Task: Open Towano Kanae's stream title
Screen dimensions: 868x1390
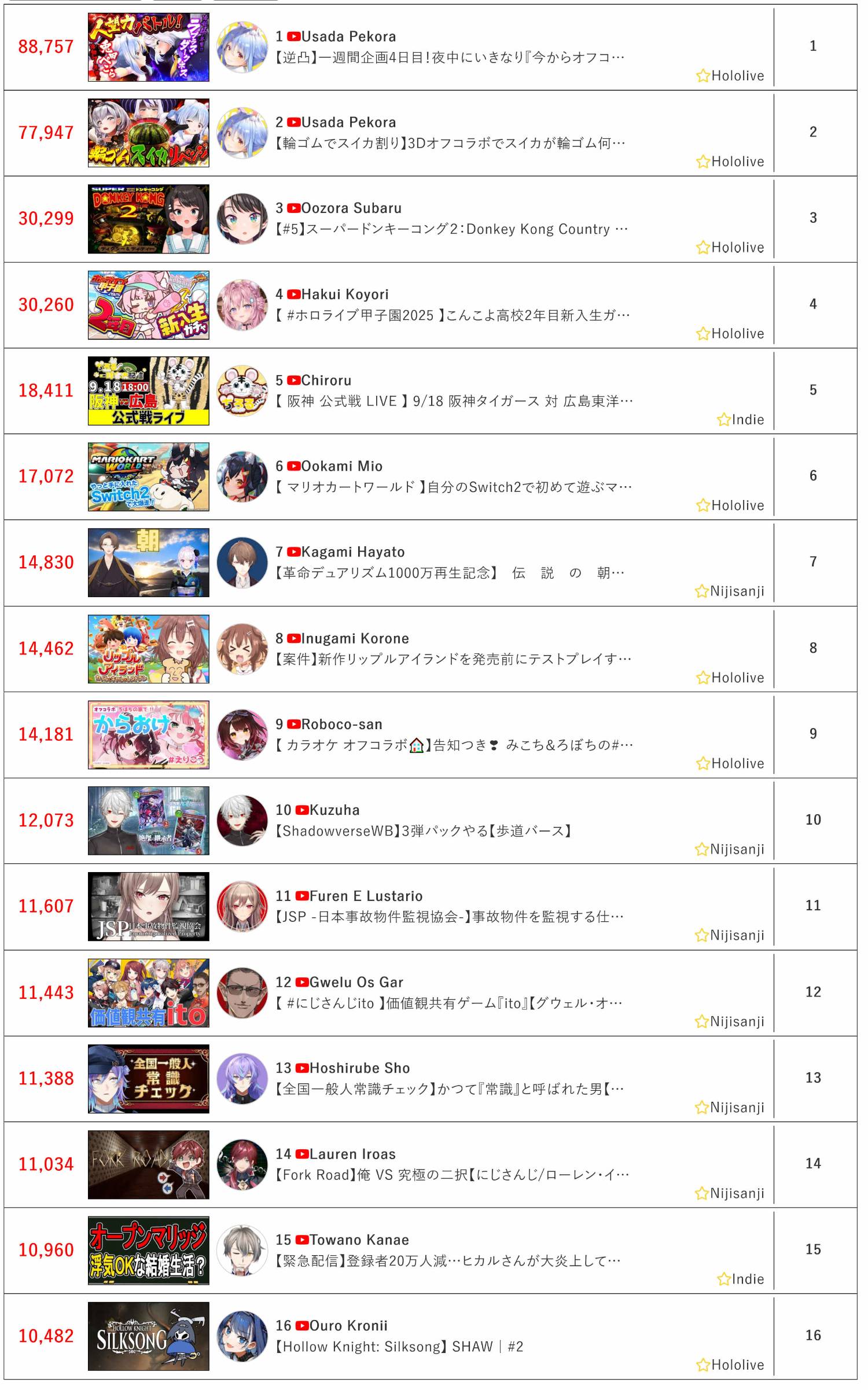Action: [x=448, y=1261]
